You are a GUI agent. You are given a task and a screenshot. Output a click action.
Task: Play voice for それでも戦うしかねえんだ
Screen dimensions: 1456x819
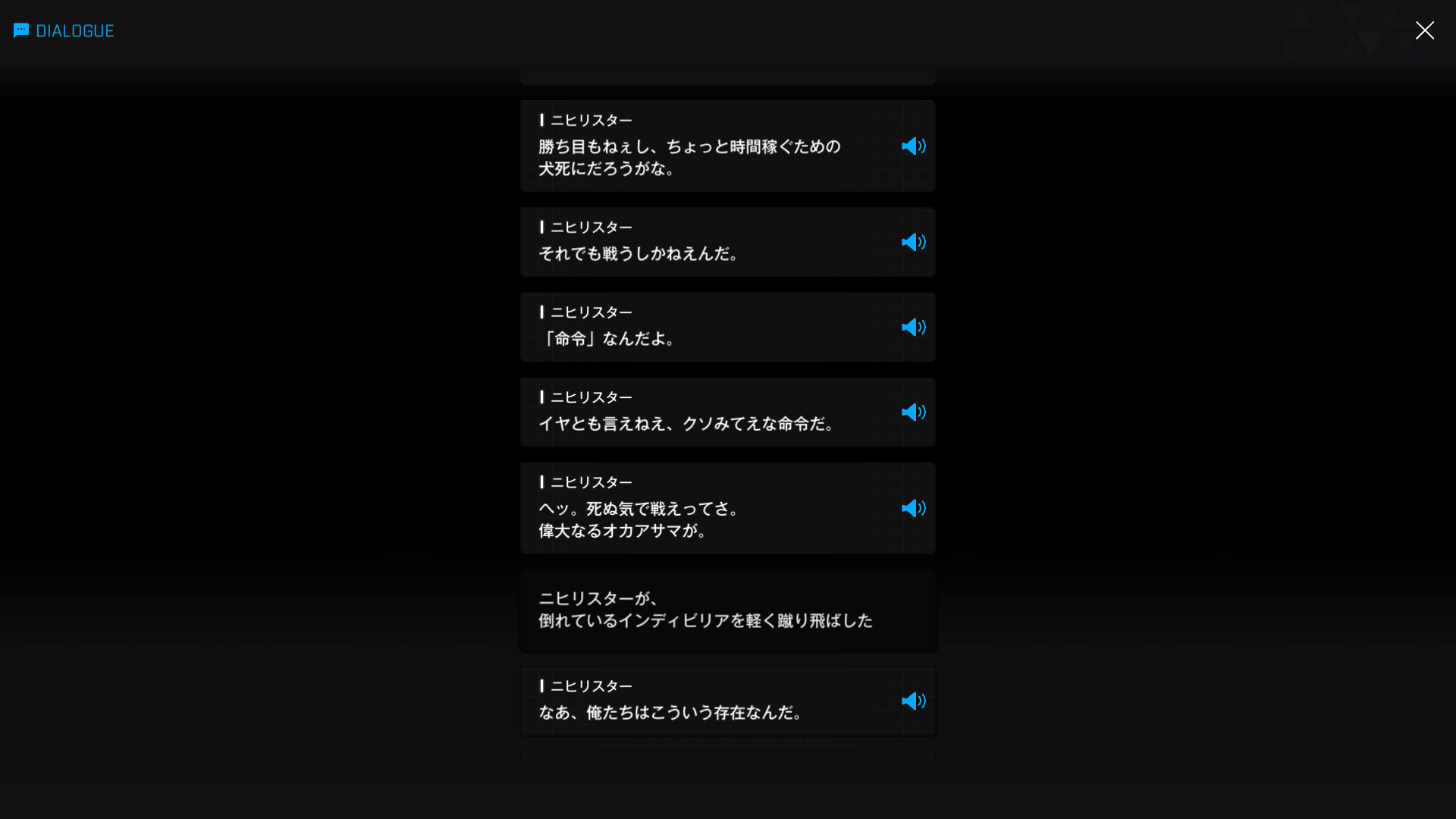pos(913,242)
